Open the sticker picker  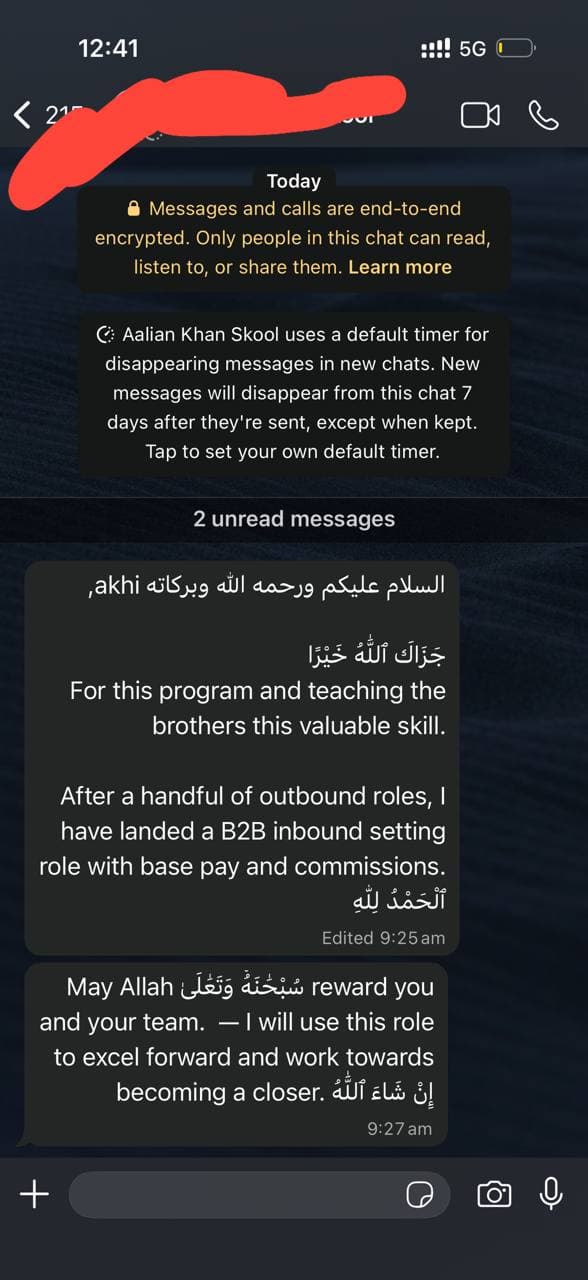418,1194
